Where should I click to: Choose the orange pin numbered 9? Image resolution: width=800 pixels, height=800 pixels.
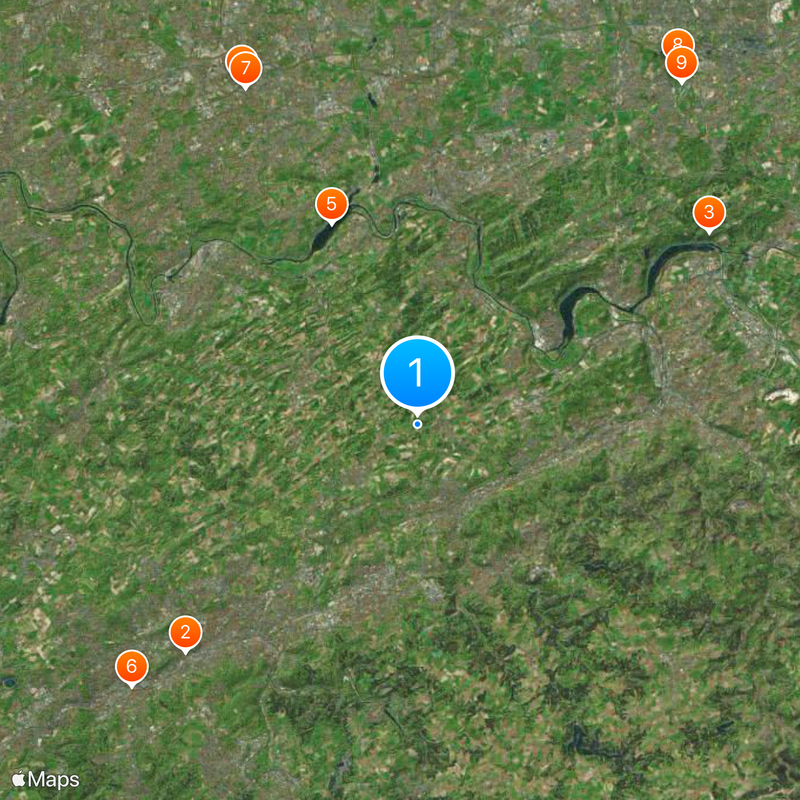click(682, 64)
